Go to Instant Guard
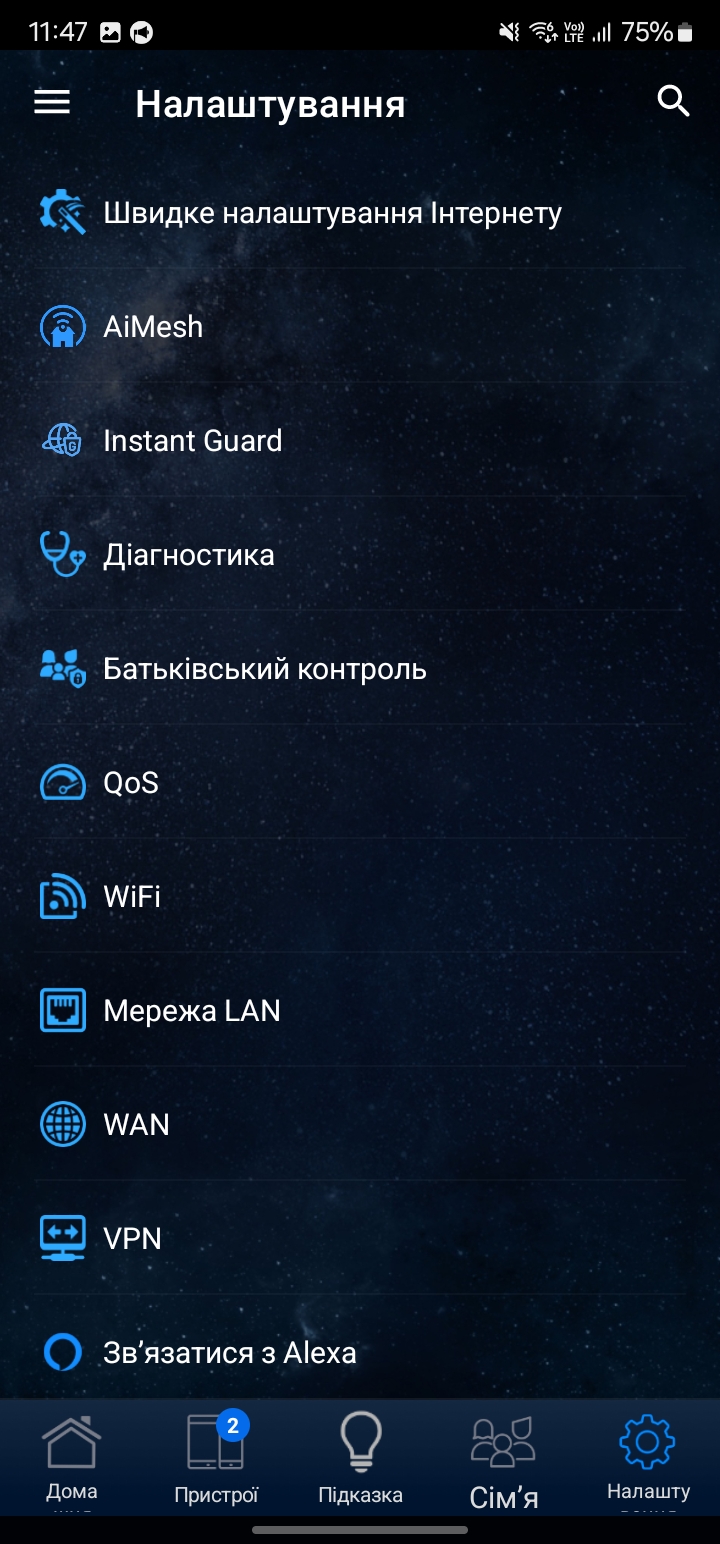This screenshot has width=720, height=1544. [192, 441]
